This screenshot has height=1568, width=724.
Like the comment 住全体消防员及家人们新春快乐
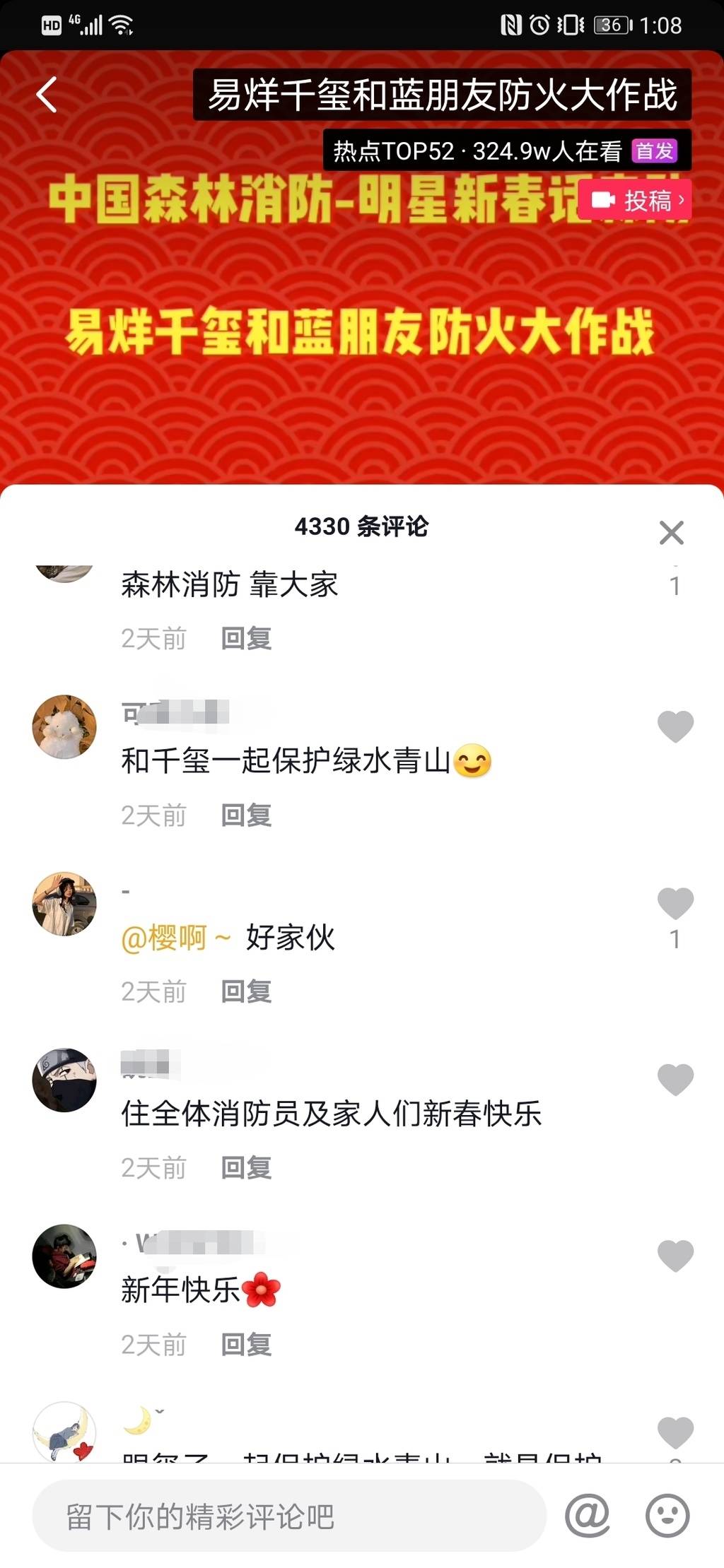(x=675, y=1080)
